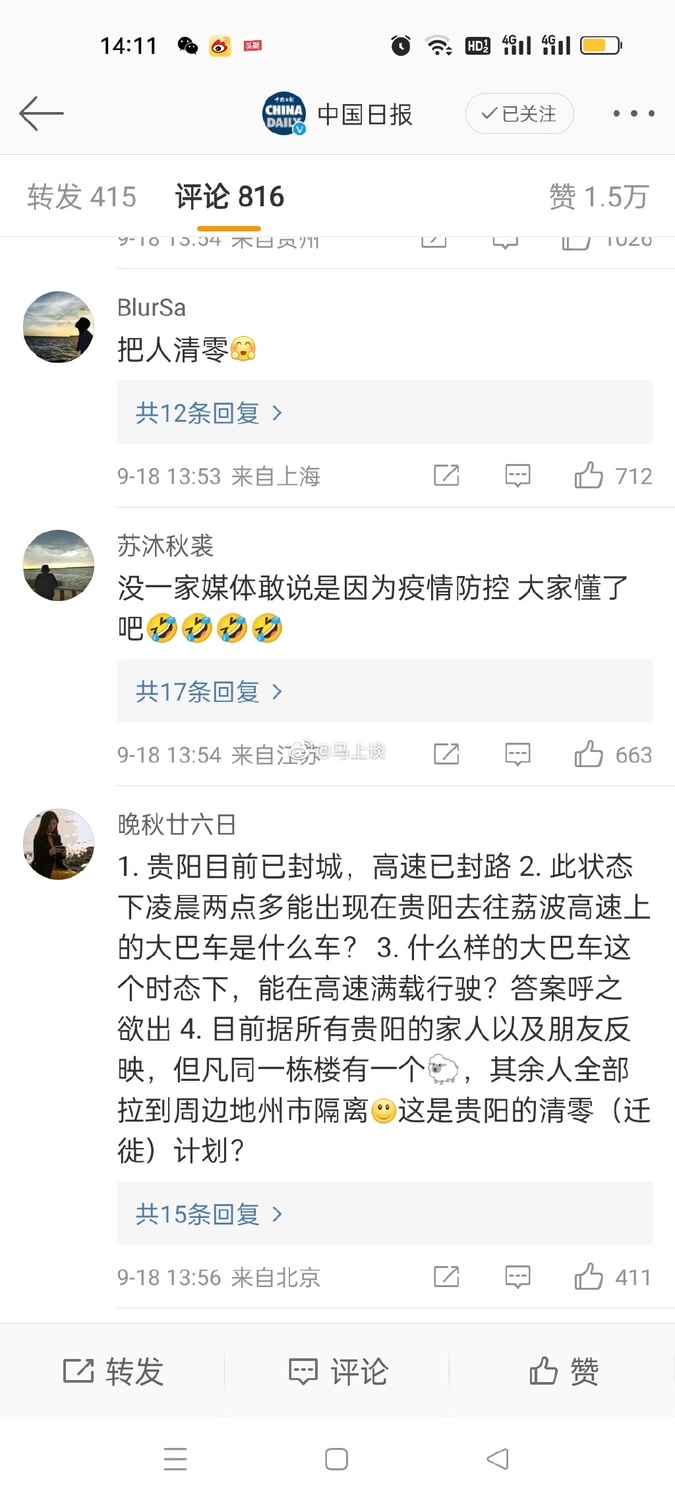Switch to the 赞 1.5万 tab
The image size is (675, 1500).
[598, 197]
